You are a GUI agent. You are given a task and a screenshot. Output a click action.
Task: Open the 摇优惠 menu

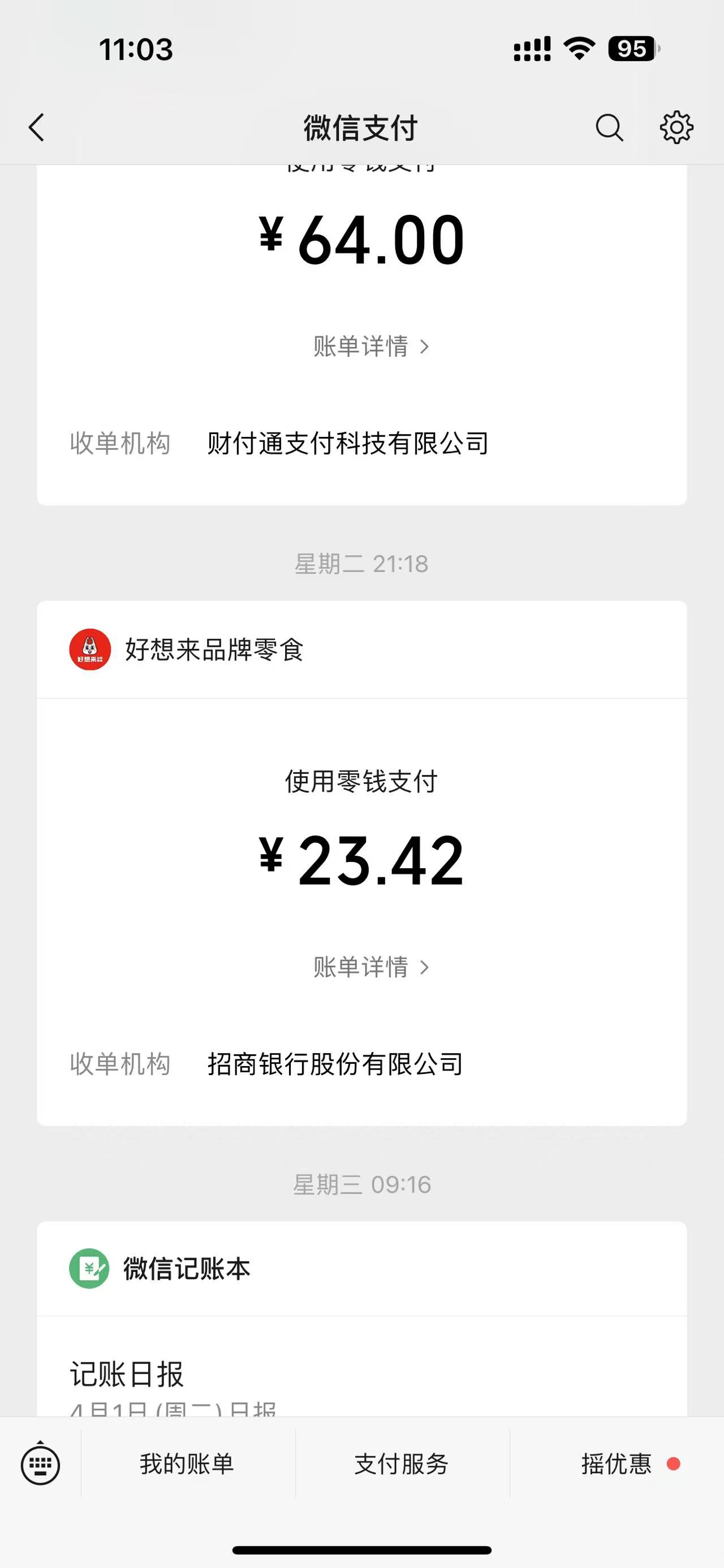pyautogui.click(x=616, y=1464)
